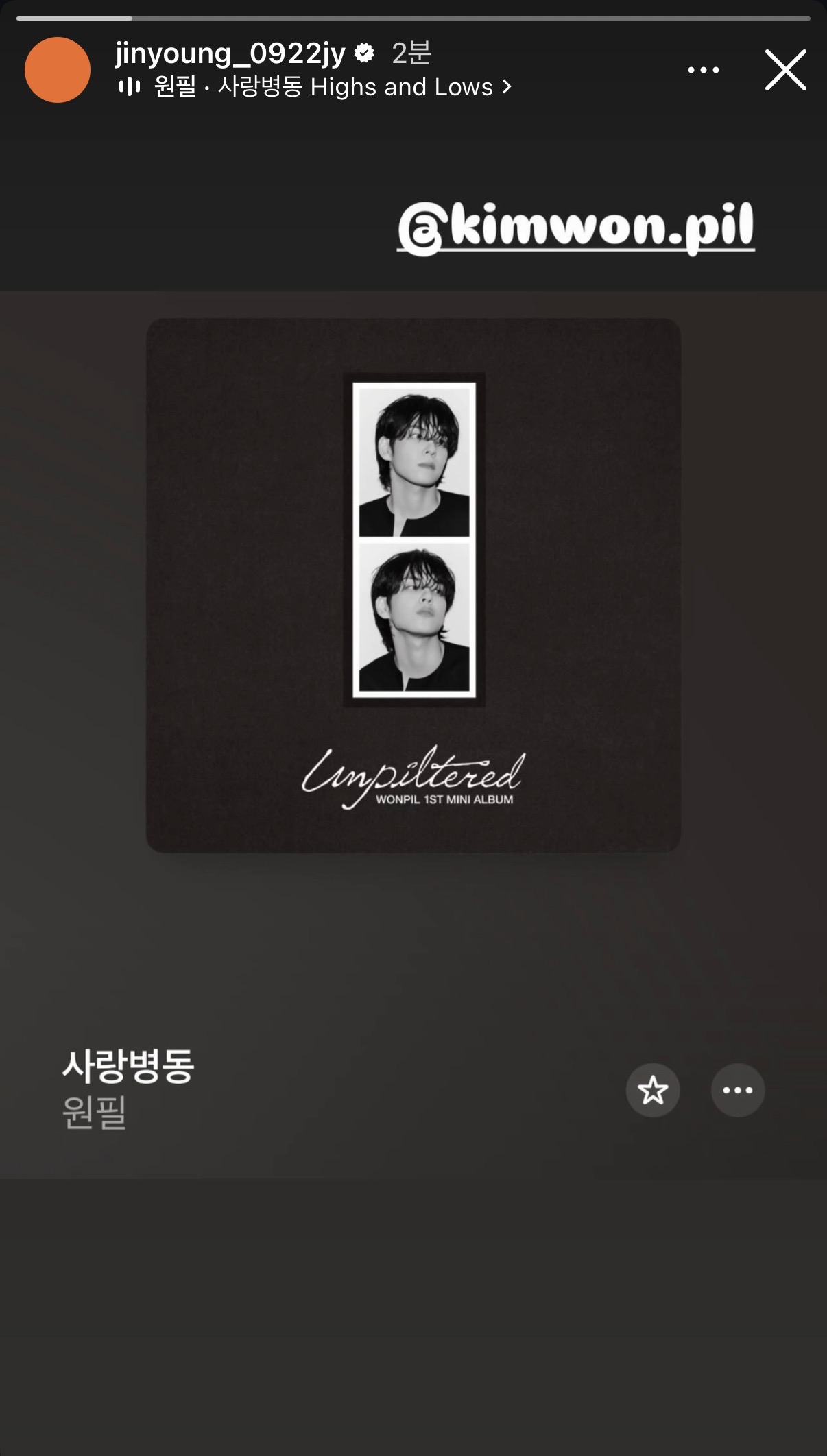Open story options next to the close X
The height and width of the screenshot is (1456, 827).
point(703,70)
